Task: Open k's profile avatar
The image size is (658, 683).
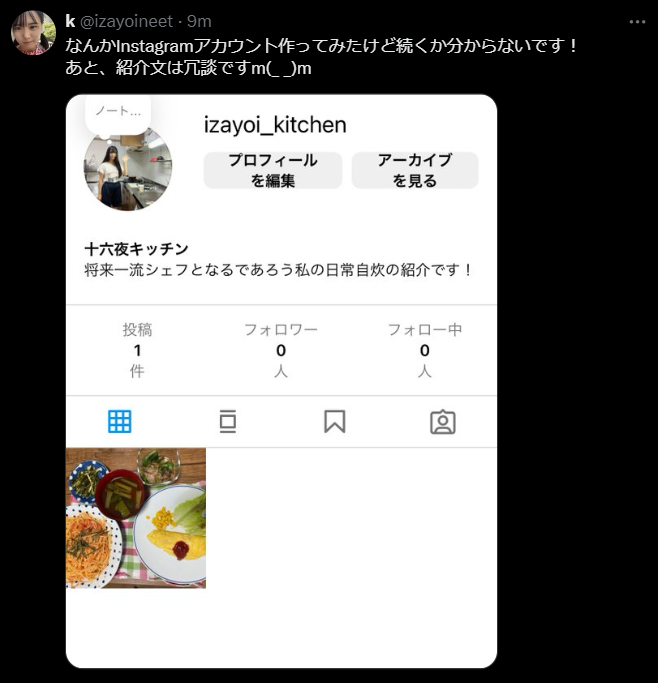Action: pyautogui.click(x=32, y=32)
